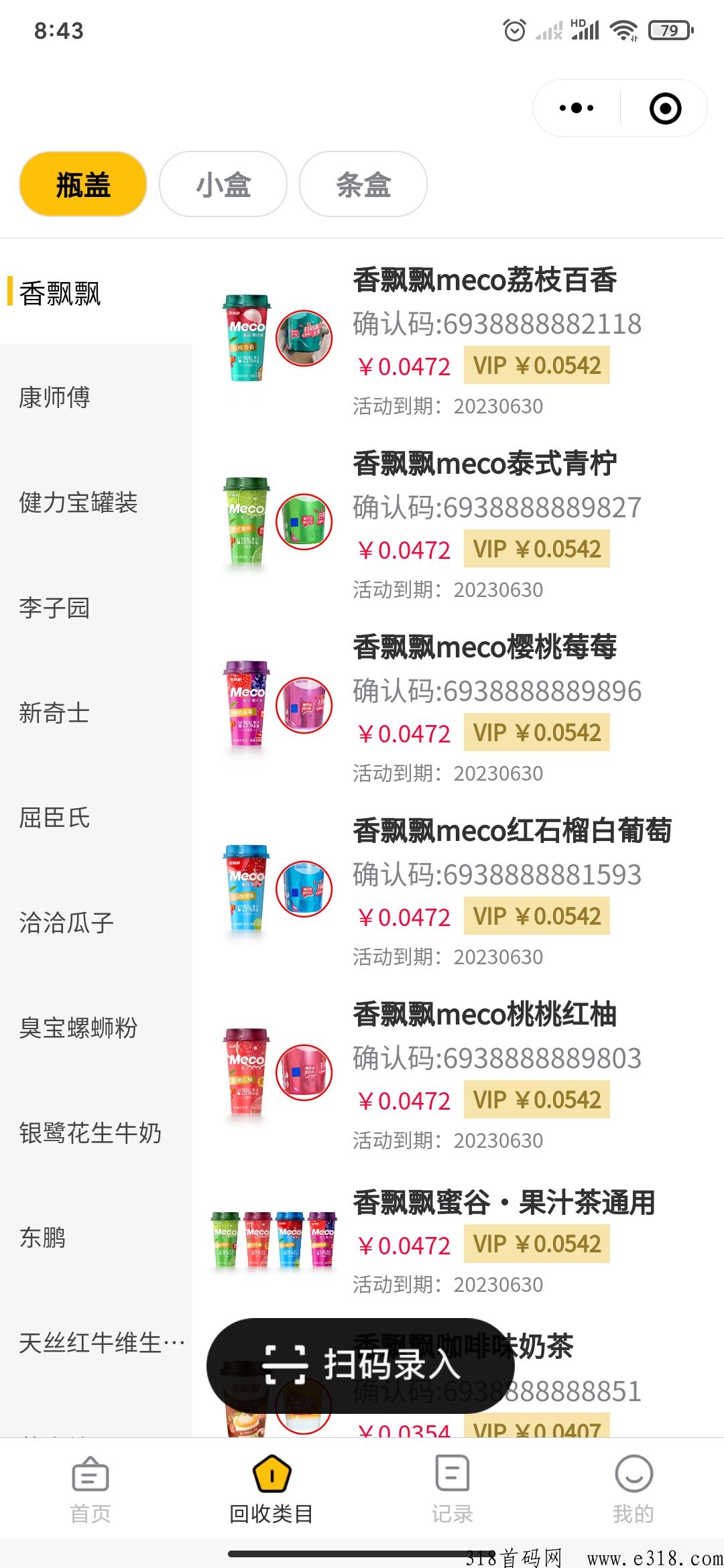Switch to the 小盒 category tab
This screenshot has width=724, height=1568.
tap(223, 184)
